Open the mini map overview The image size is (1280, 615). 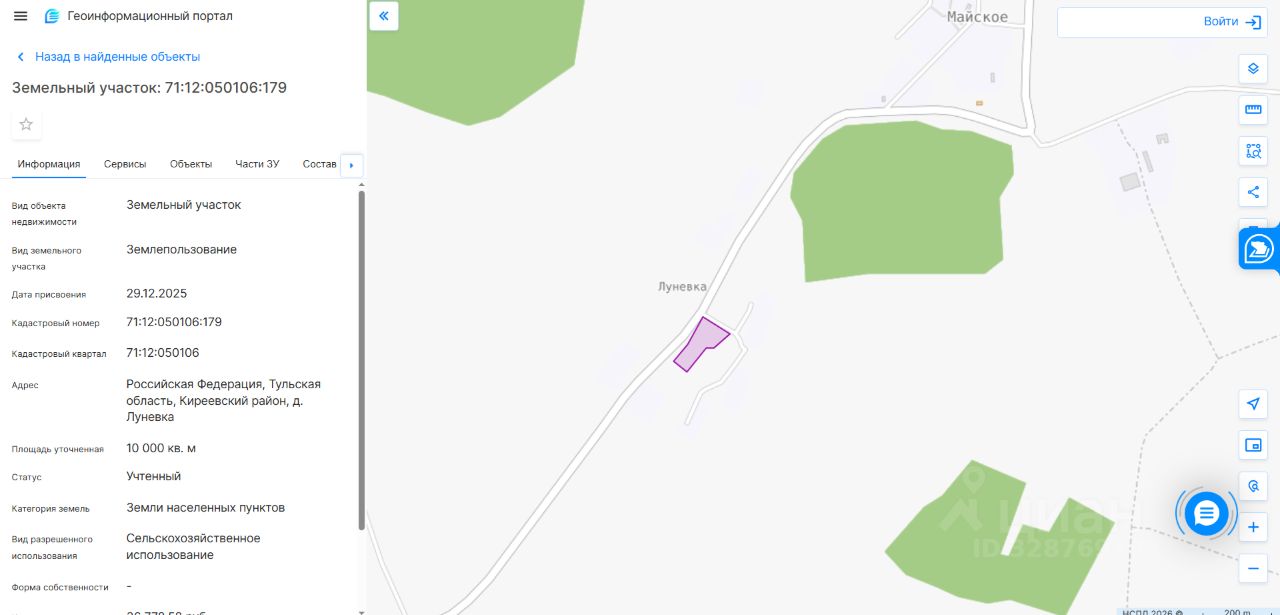click(1253, 445)
